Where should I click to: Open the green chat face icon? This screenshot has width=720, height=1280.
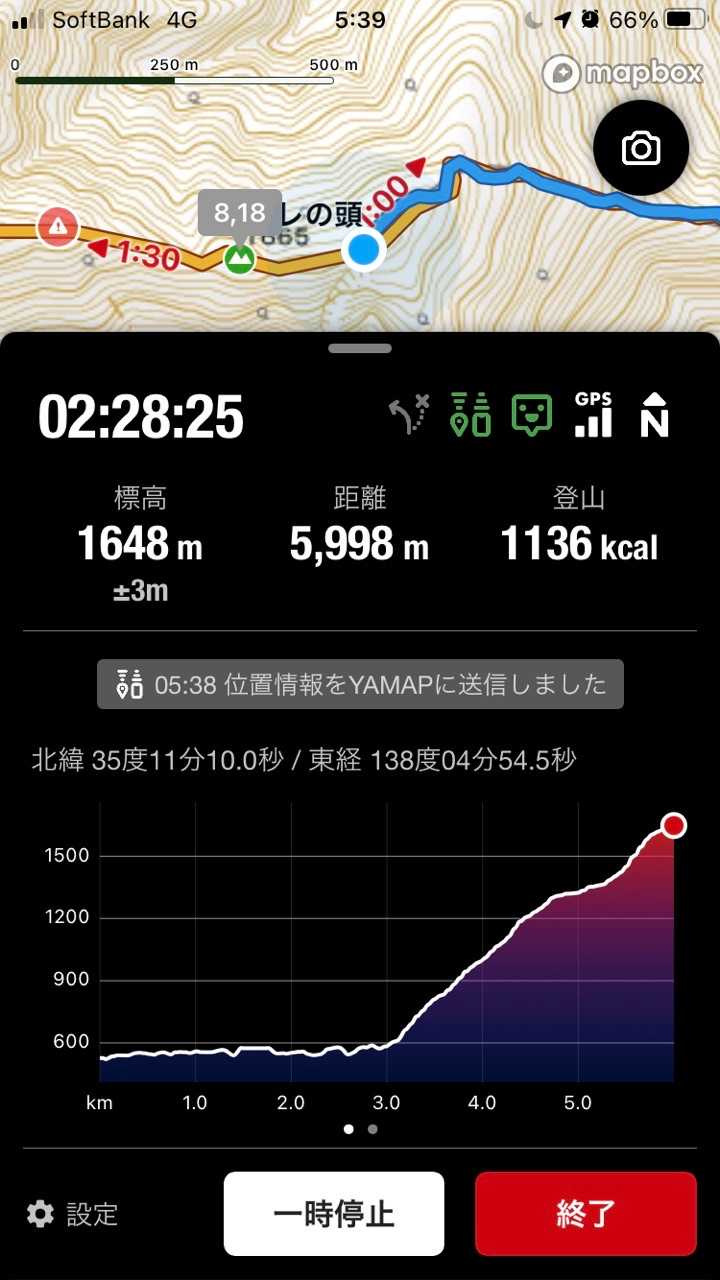(532, 415)
